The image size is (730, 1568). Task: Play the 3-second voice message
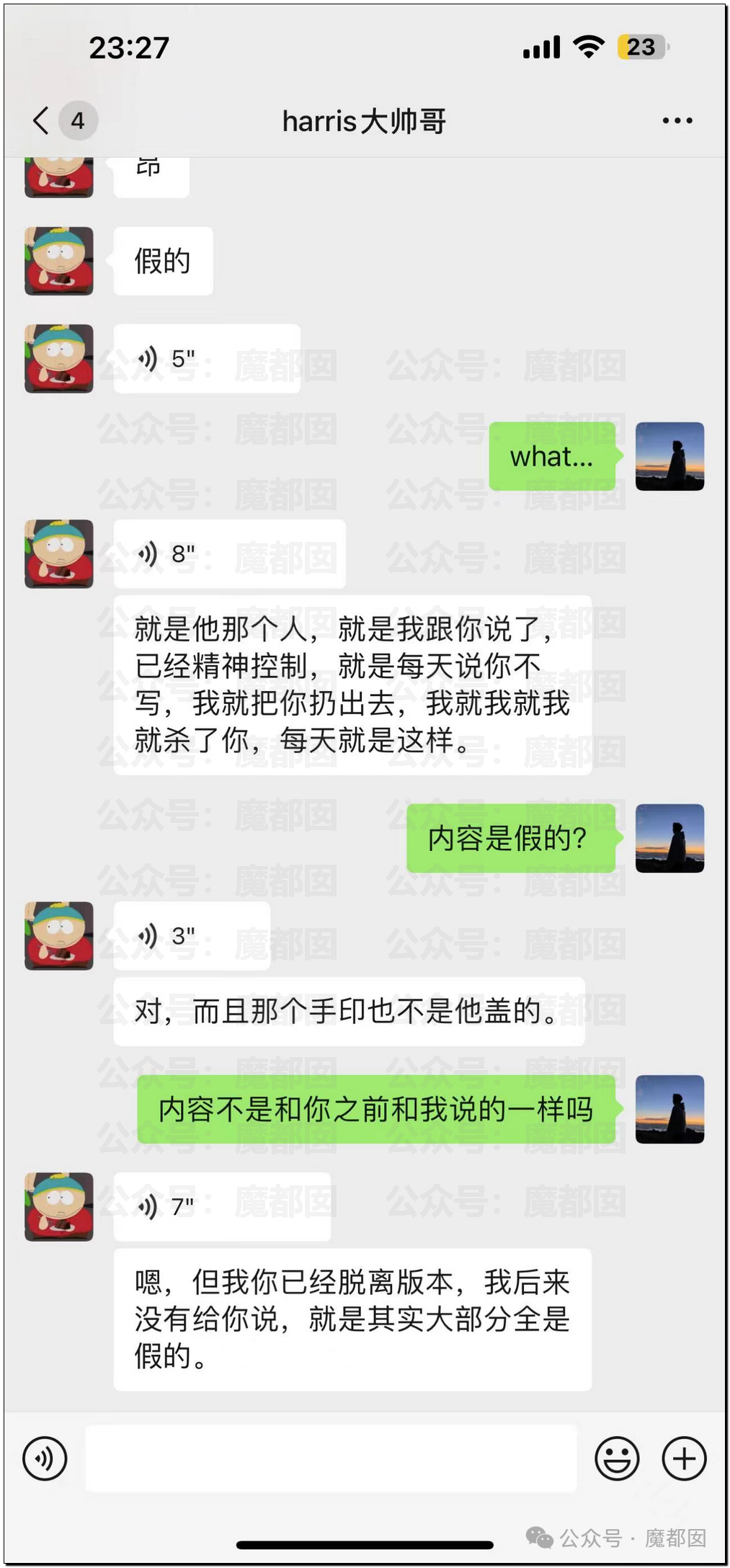(191, 935)
